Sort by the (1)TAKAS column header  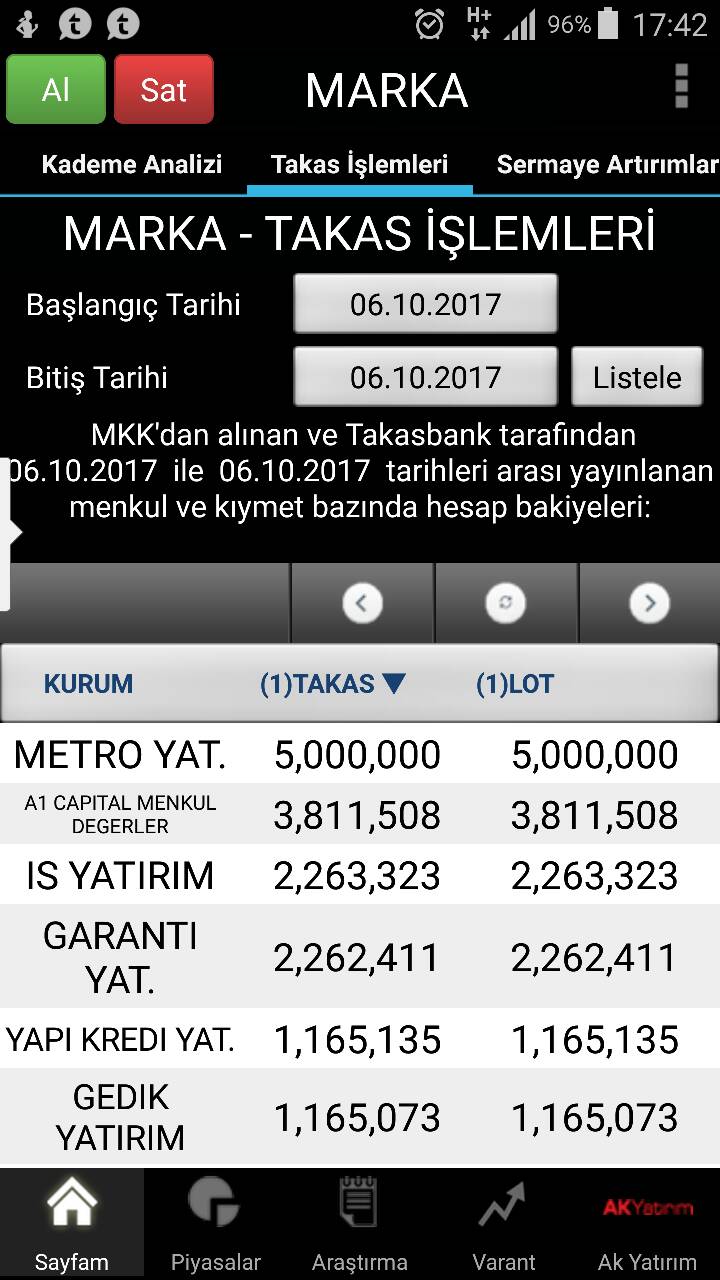[333, 684]
